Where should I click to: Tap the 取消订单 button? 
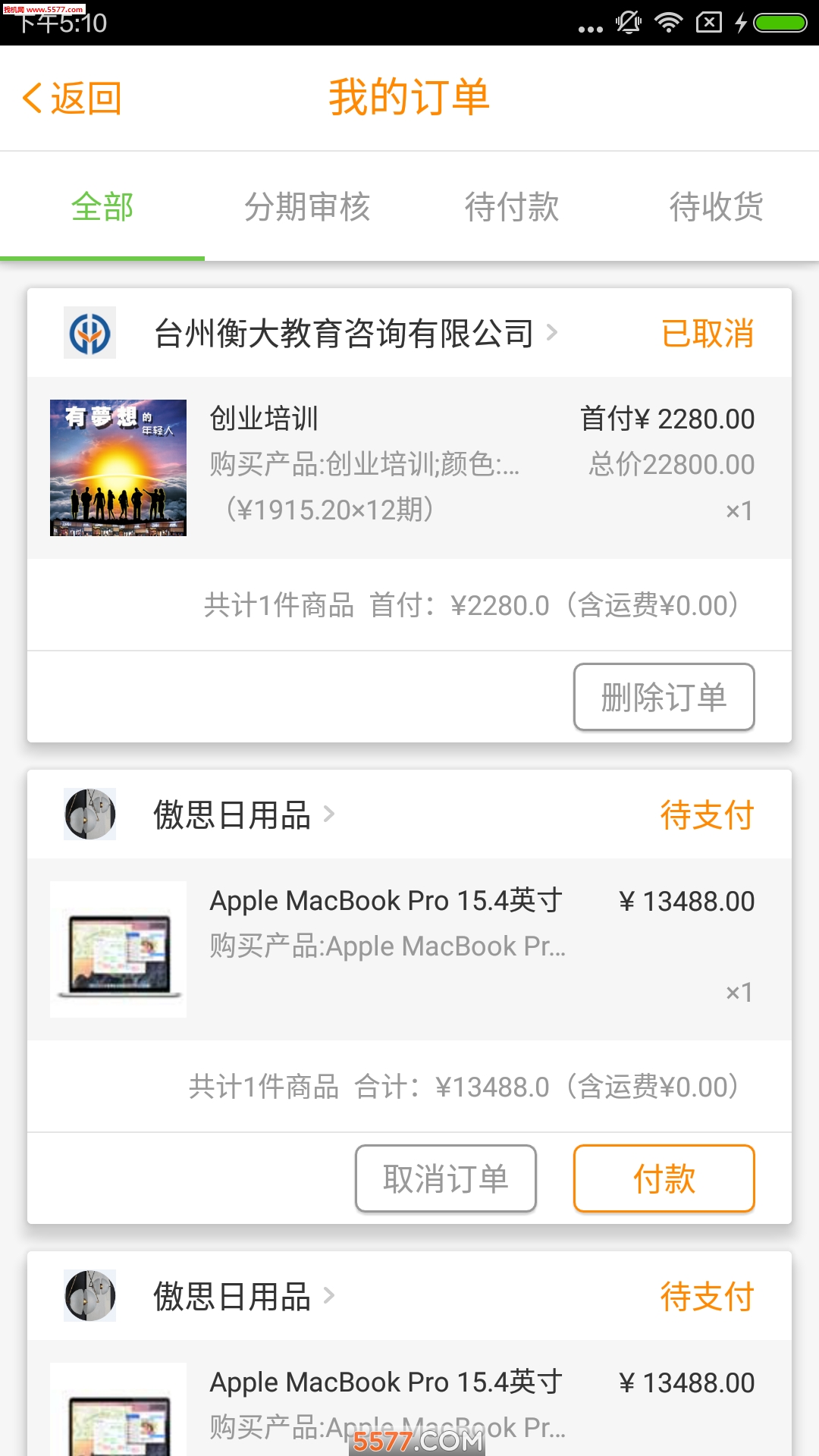pyautogui.click(x=445, y=1178)
